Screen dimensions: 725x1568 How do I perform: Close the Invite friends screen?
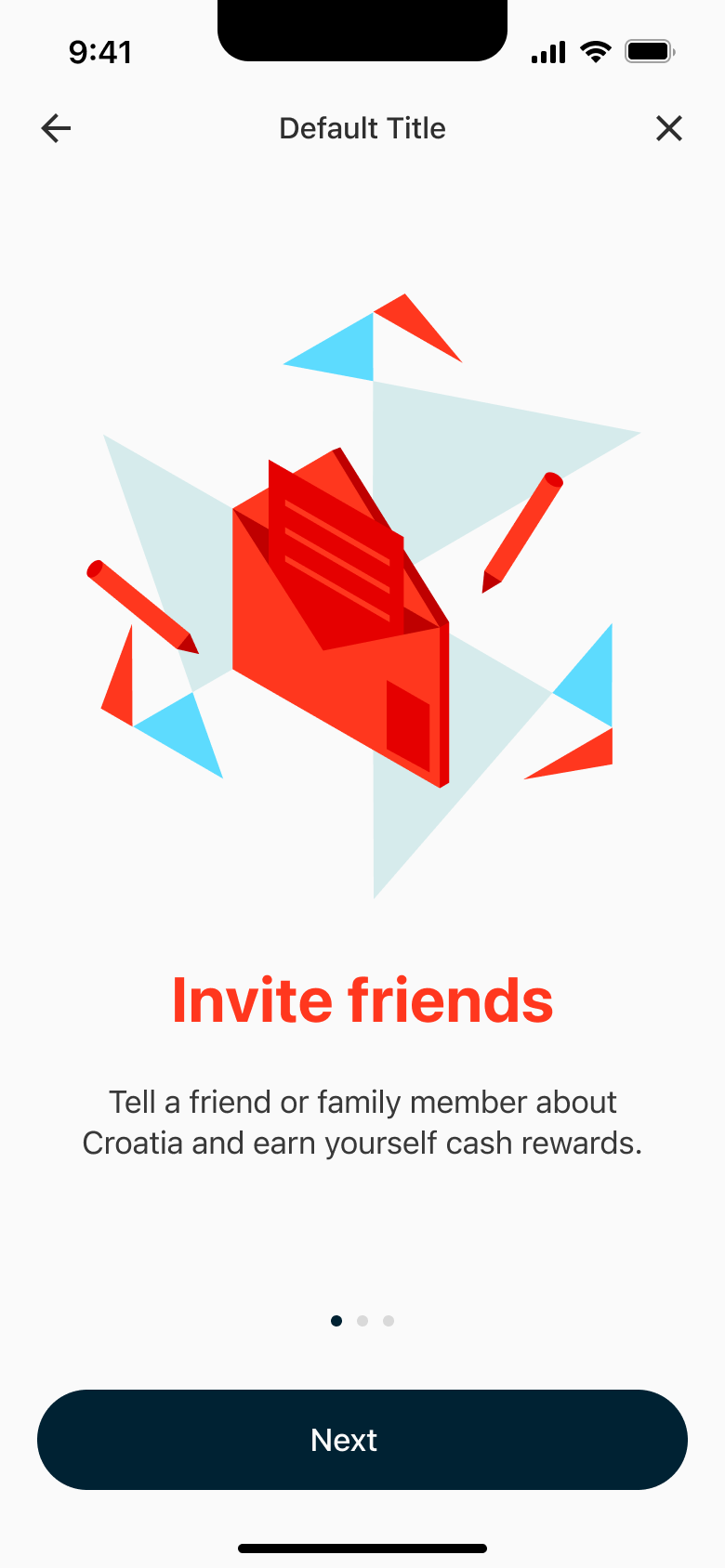coord(669,128)
